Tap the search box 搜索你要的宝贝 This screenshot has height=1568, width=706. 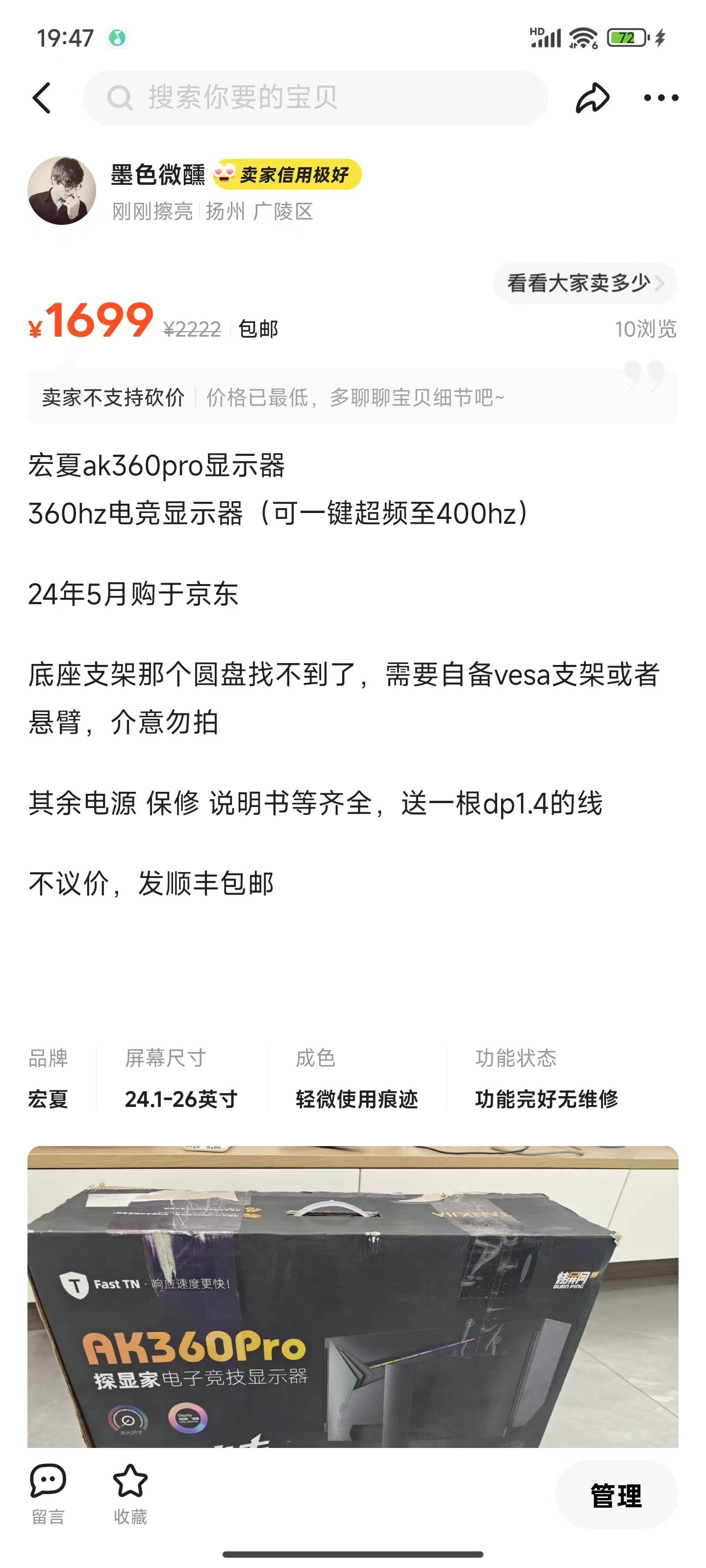[x=315, y=98]
